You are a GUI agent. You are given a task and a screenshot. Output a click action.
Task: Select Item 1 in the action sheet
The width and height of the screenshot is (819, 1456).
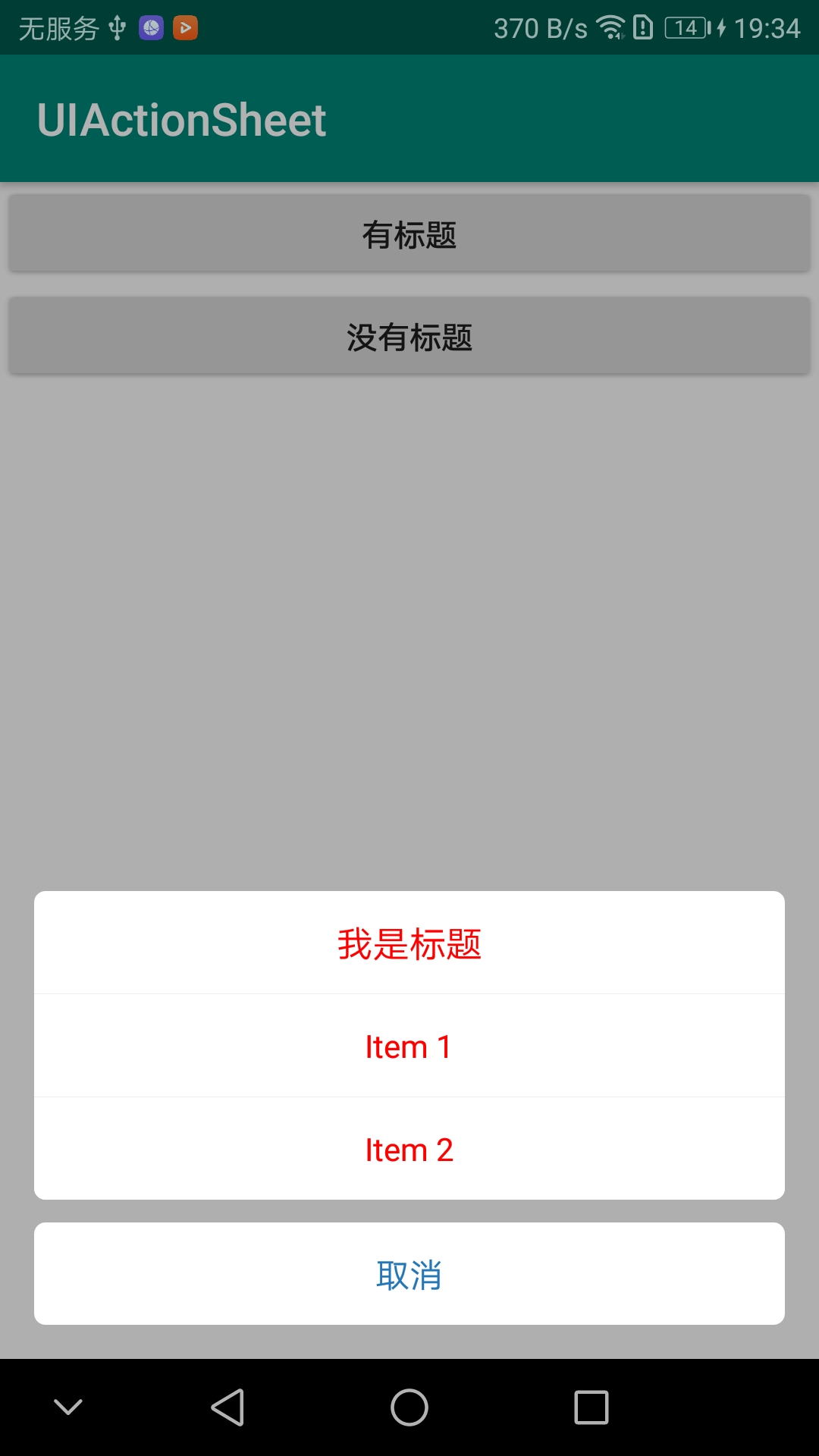pyautogui.click(x=409, y=1046)
